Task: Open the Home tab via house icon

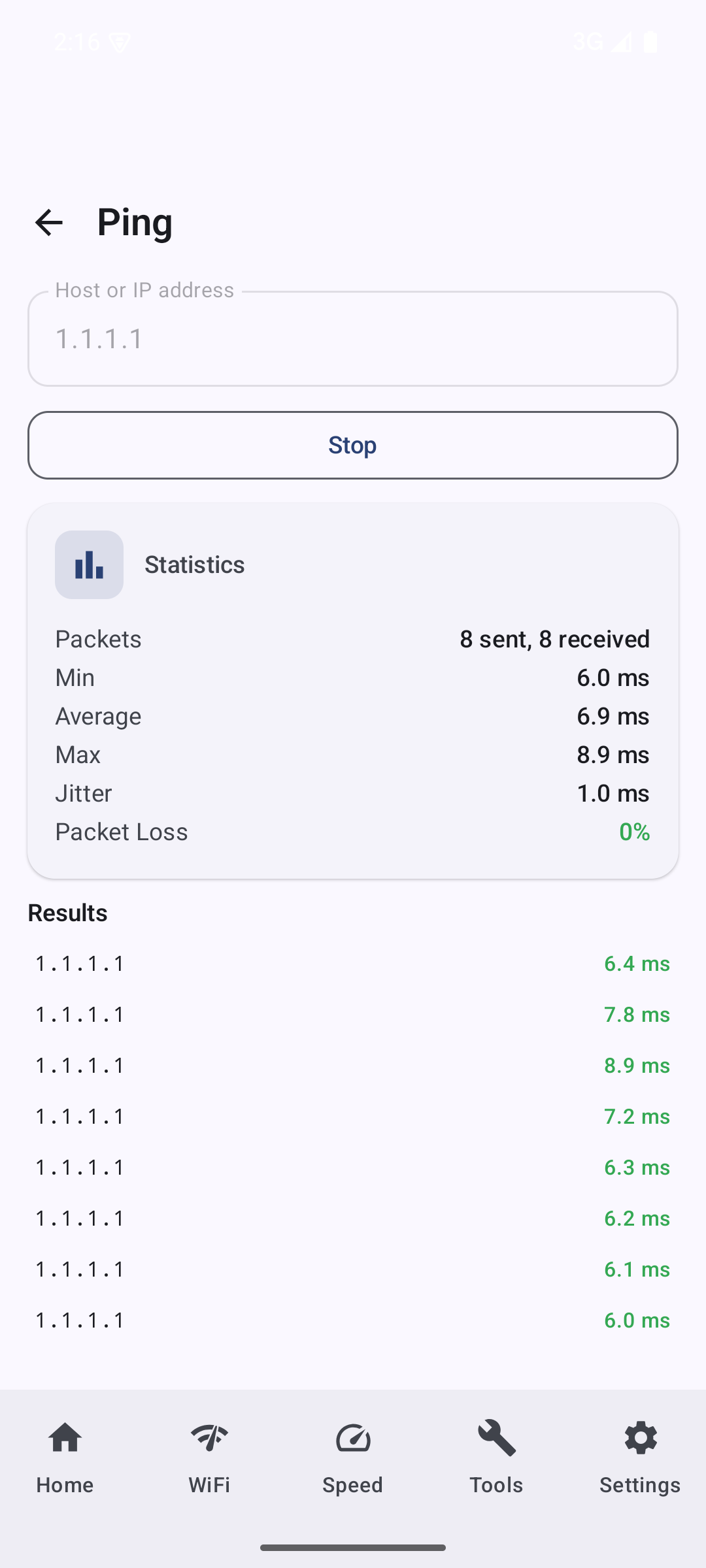Action: pyautogui.click(x=65, y=1437)
